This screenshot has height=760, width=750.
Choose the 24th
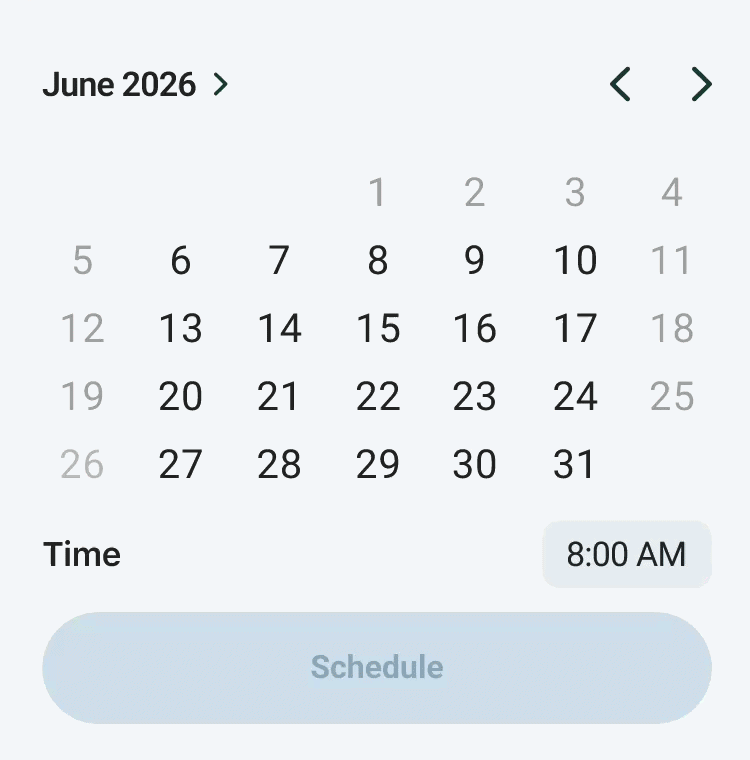click(x=575, y=397)
